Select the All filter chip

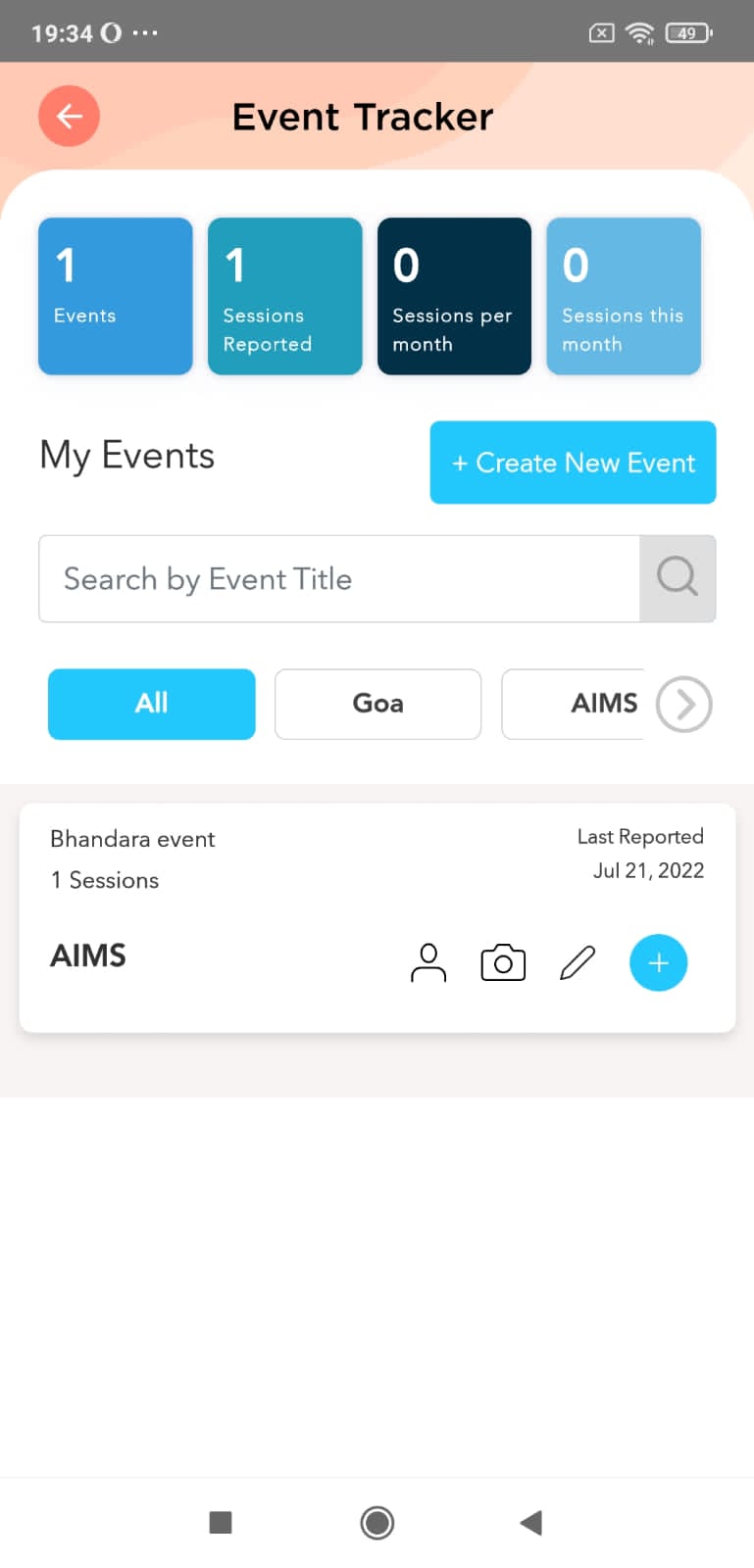click(152, 704)
